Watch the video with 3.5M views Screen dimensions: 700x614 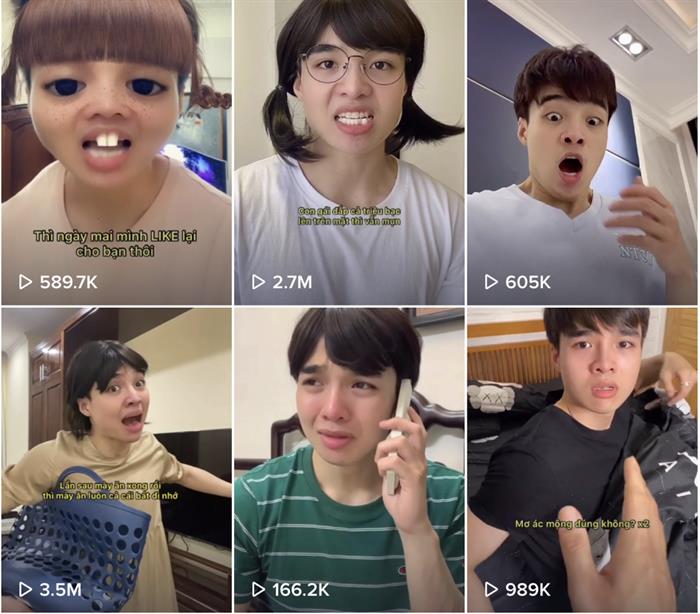click(116, 458)
